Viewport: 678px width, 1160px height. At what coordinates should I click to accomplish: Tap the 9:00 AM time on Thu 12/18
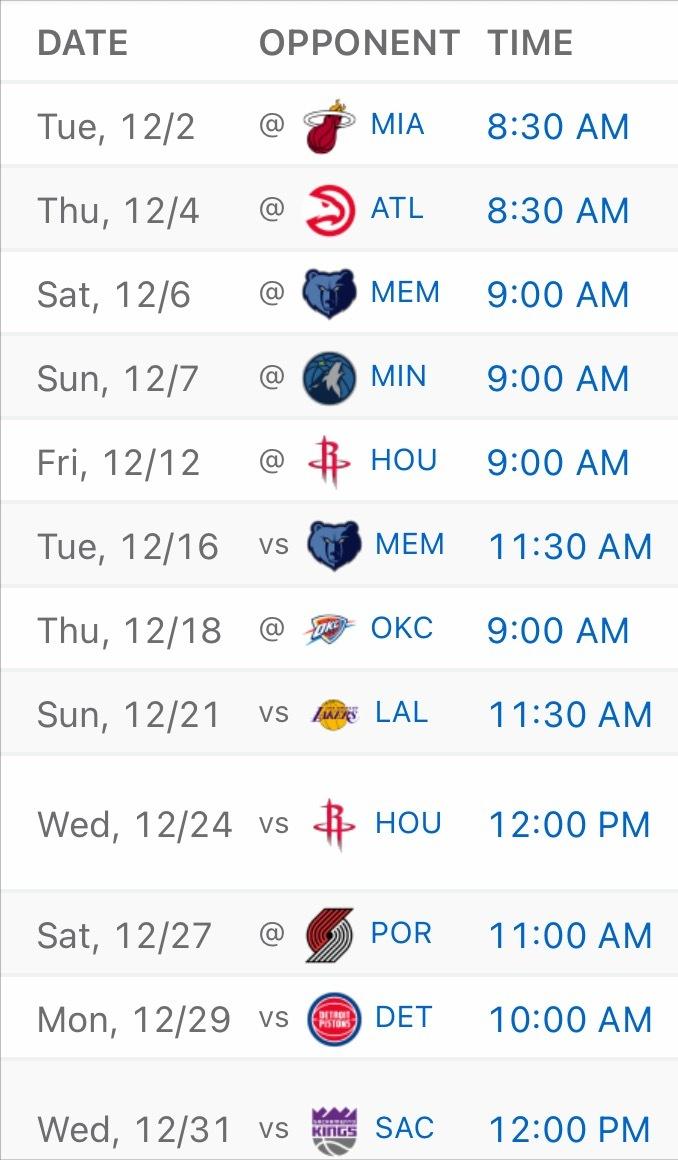[558, 632]
